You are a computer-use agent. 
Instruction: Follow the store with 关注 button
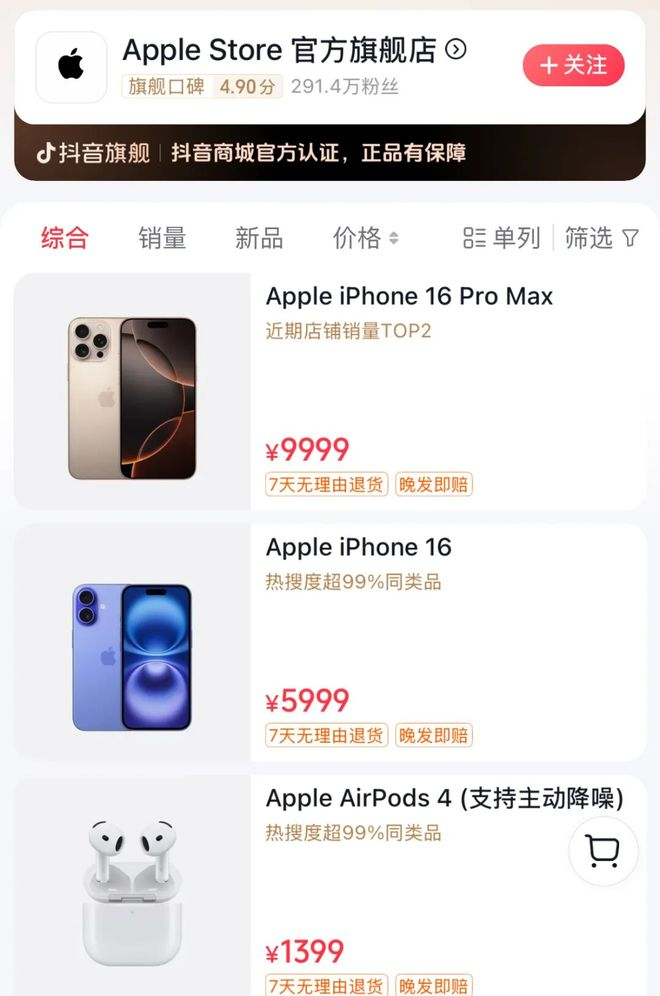pos(574,65)
